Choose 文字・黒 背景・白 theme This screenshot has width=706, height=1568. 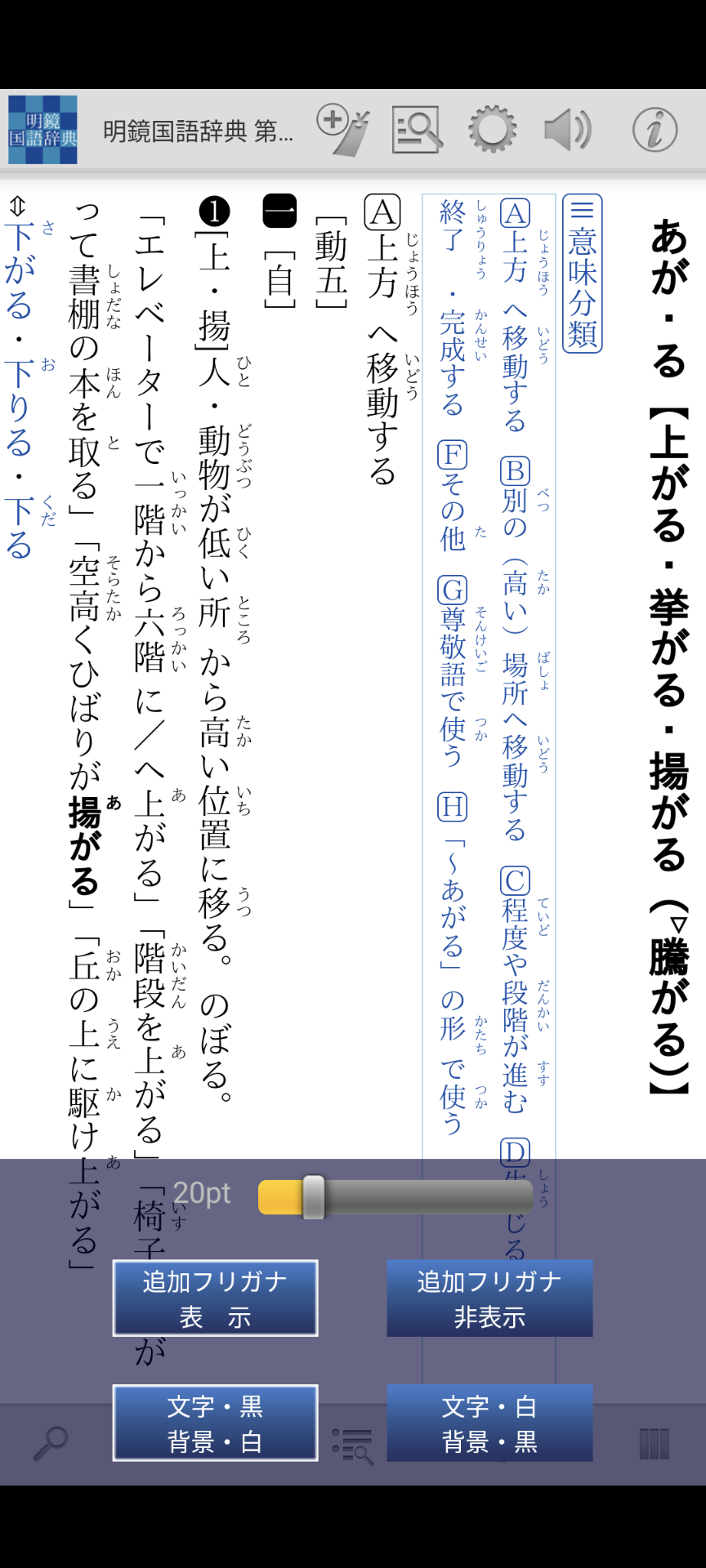tap(215, 1423)
